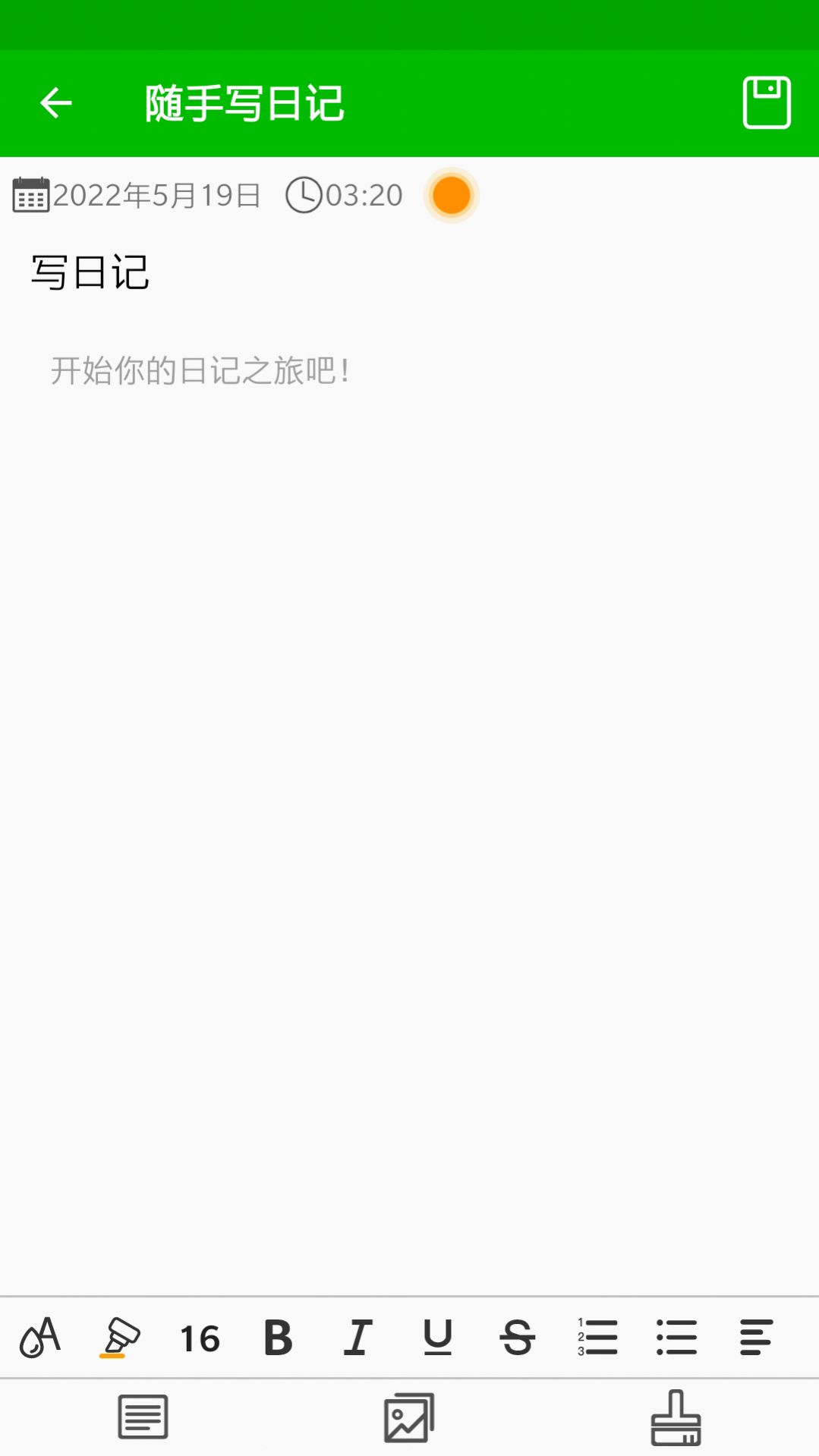The width and height of the screenshot is (819, 1456).
Task: Enable underline formatting
Action: click(438, 1338)
